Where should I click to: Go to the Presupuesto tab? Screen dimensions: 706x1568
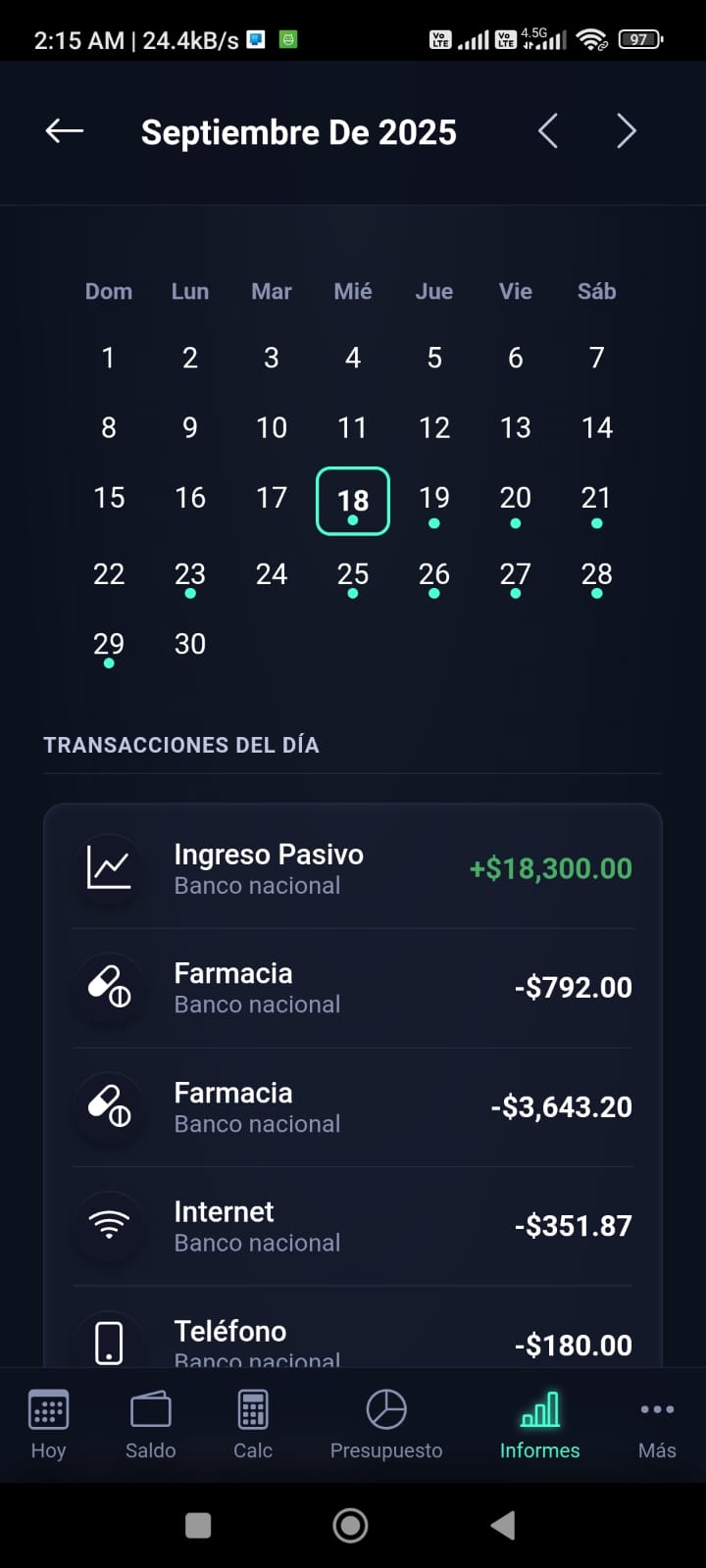(386, 1424)
